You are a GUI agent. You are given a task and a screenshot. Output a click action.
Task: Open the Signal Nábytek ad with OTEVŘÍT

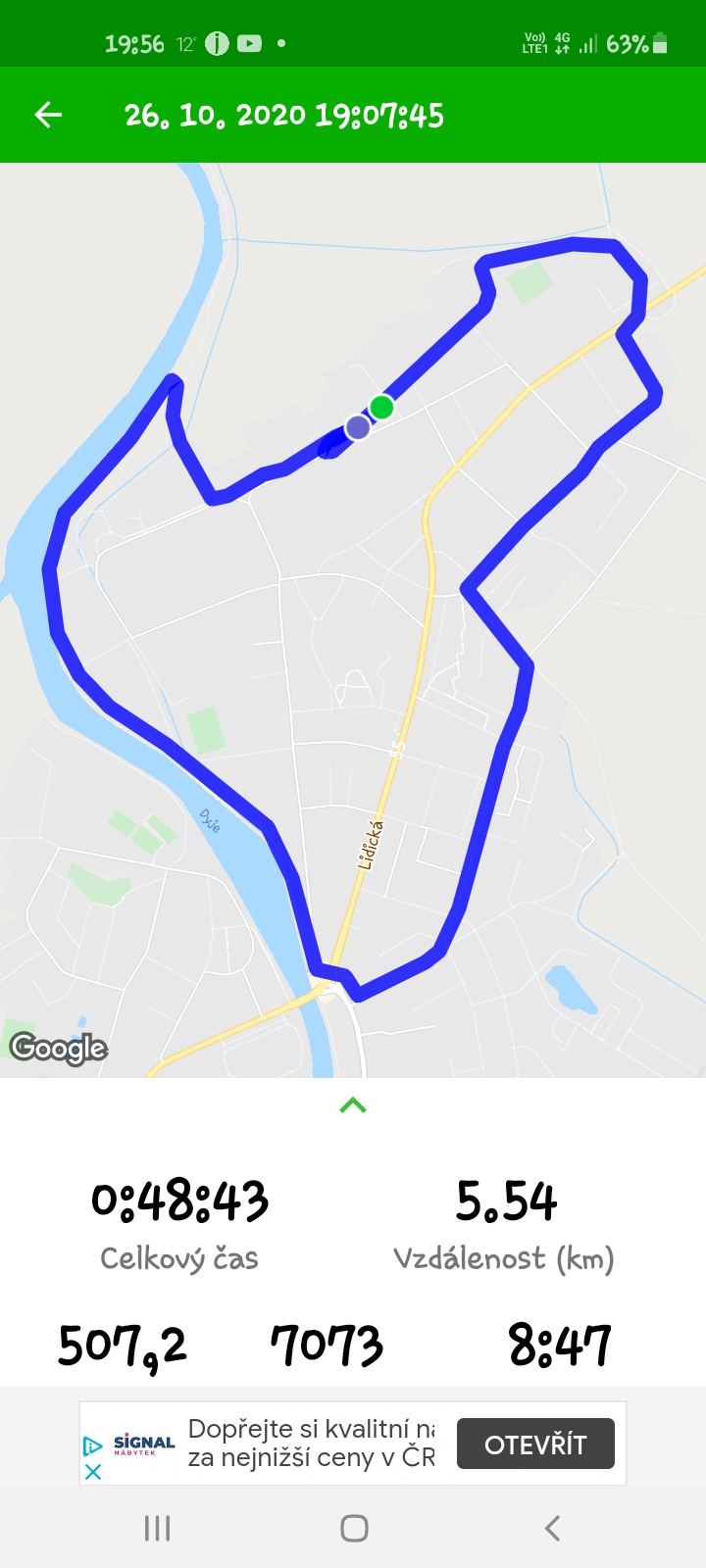pos(535,1444)
